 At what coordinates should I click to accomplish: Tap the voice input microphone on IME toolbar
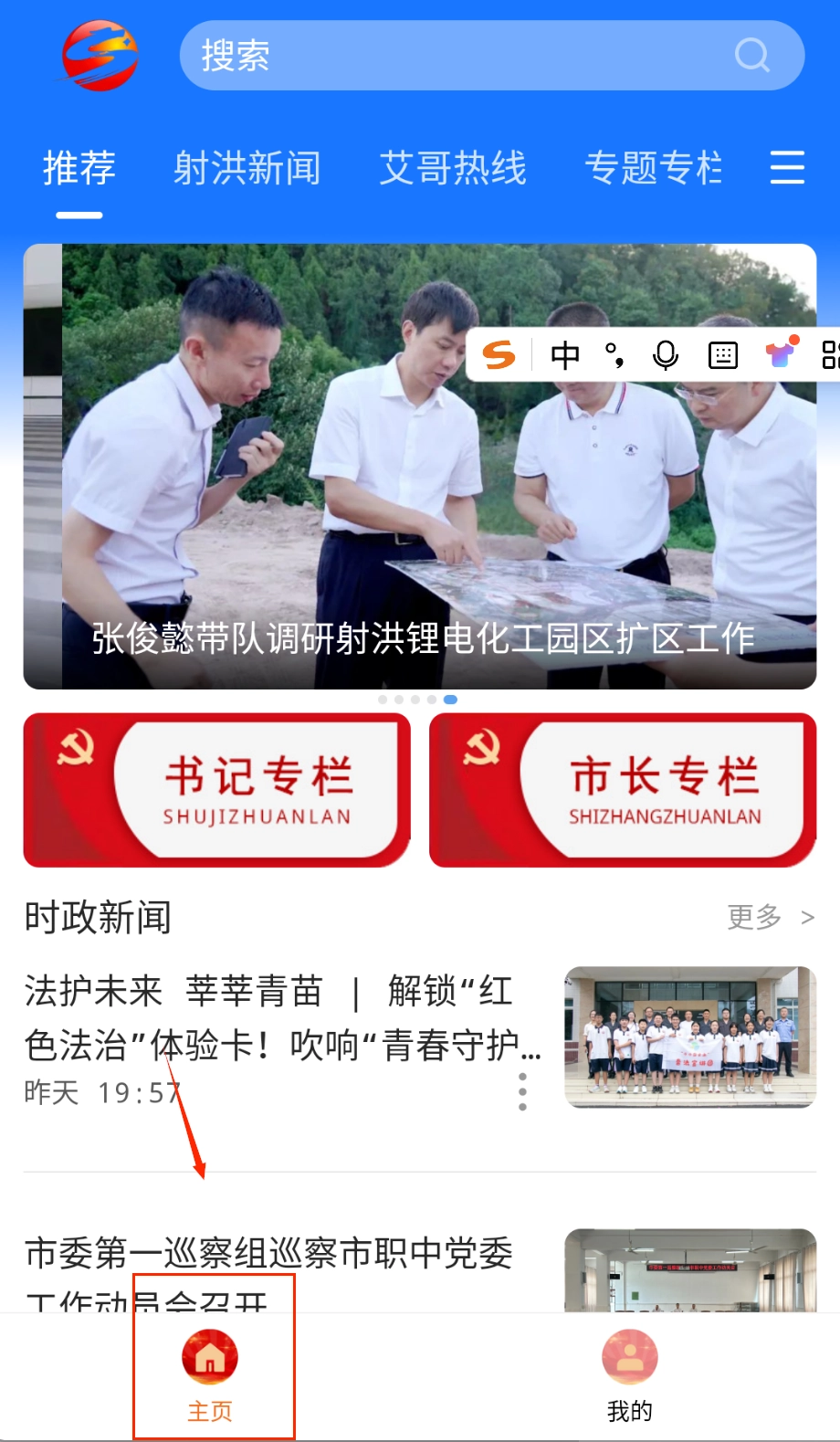coord(666,355)
